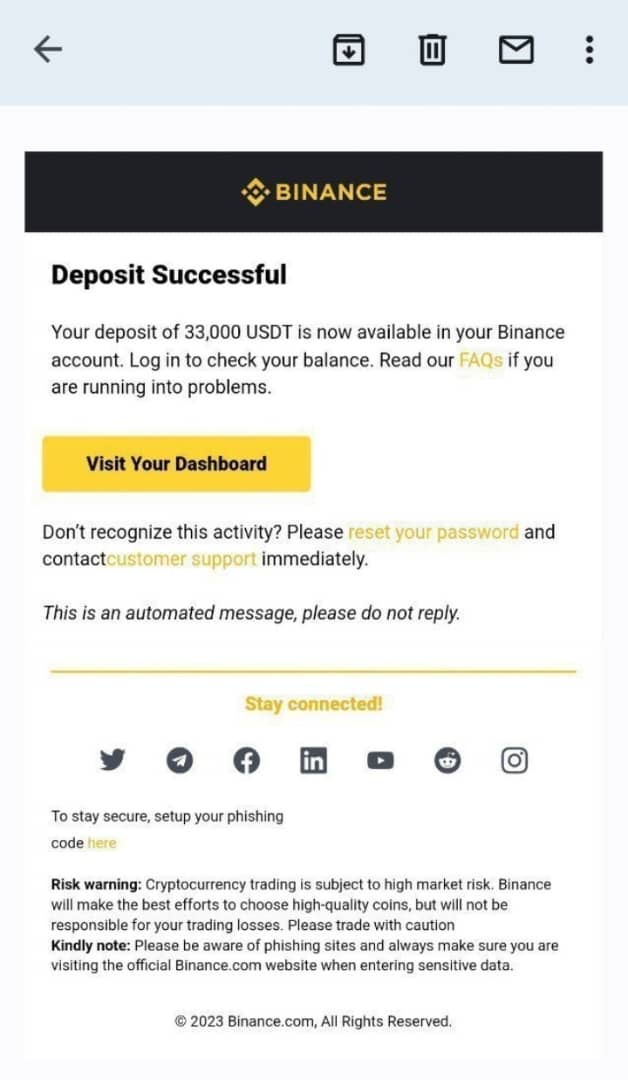Open the Instagram social icon
The image size is (628, 1080).
514,760
